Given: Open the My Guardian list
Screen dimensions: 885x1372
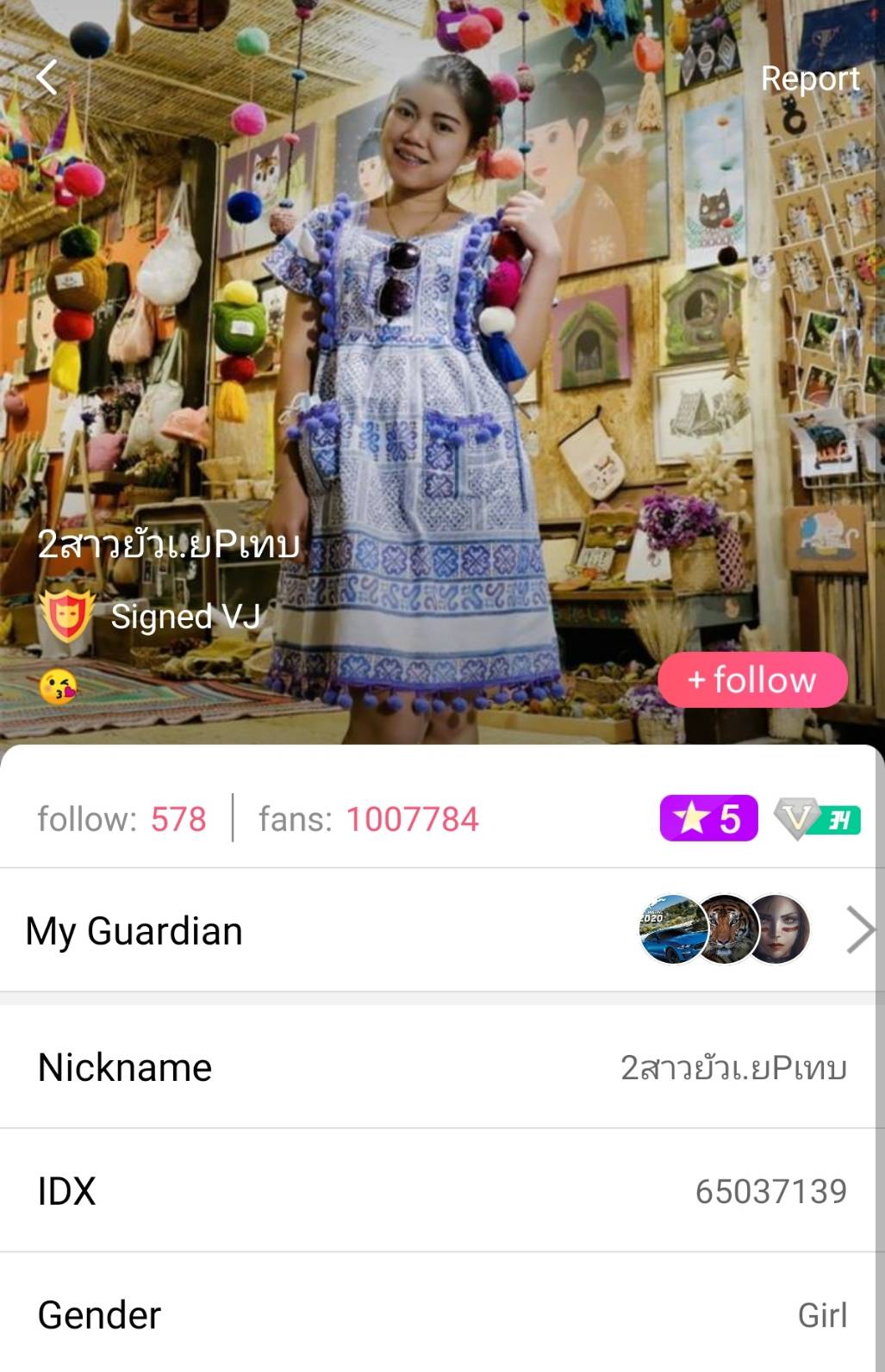Looking at the screenshot, I should [x=441, y=930].
